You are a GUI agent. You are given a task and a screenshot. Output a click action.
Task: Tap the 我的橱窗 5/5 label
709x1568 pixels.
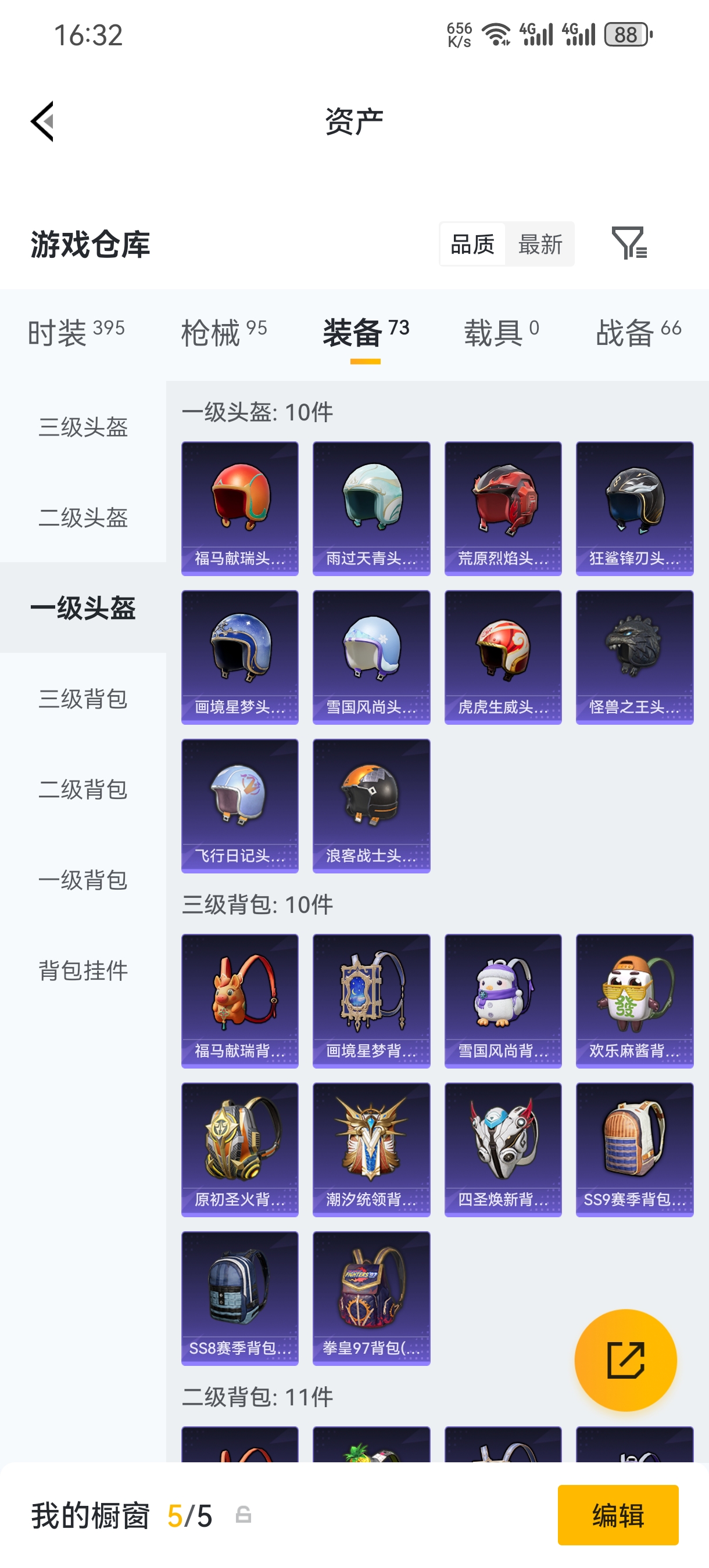click(119, 1516)
